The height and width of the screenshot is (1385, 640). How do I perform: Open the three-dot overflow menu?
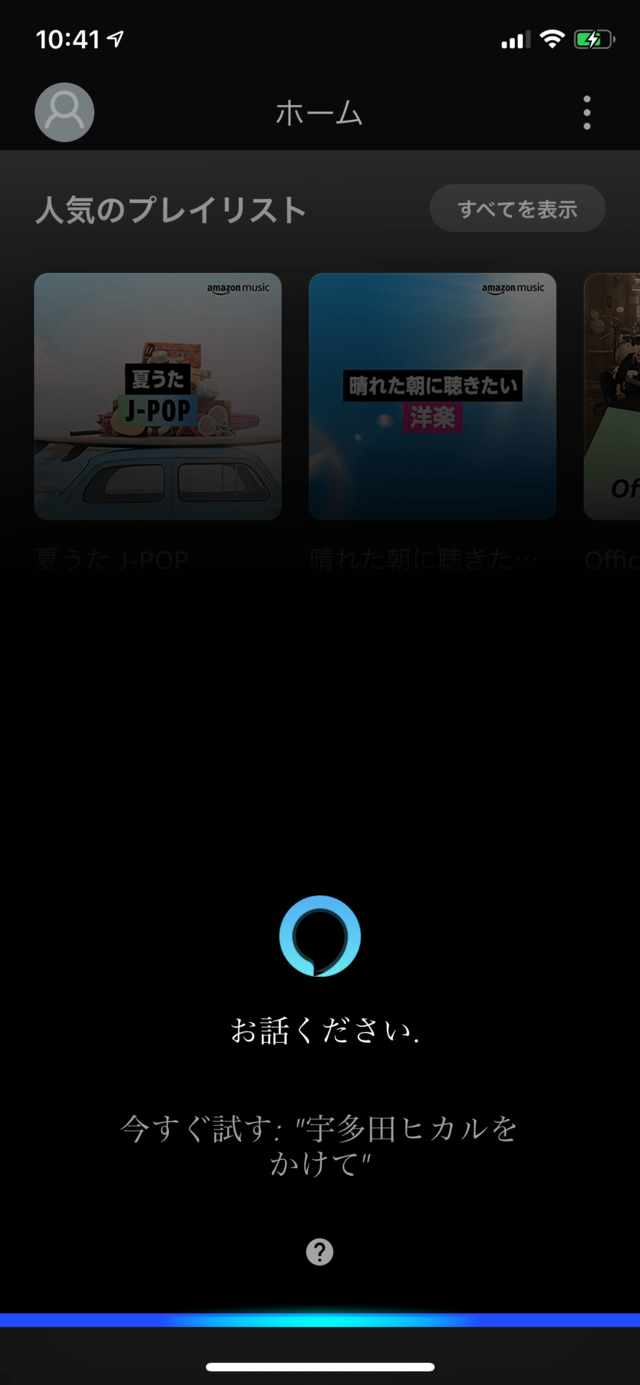pos(587,113)
